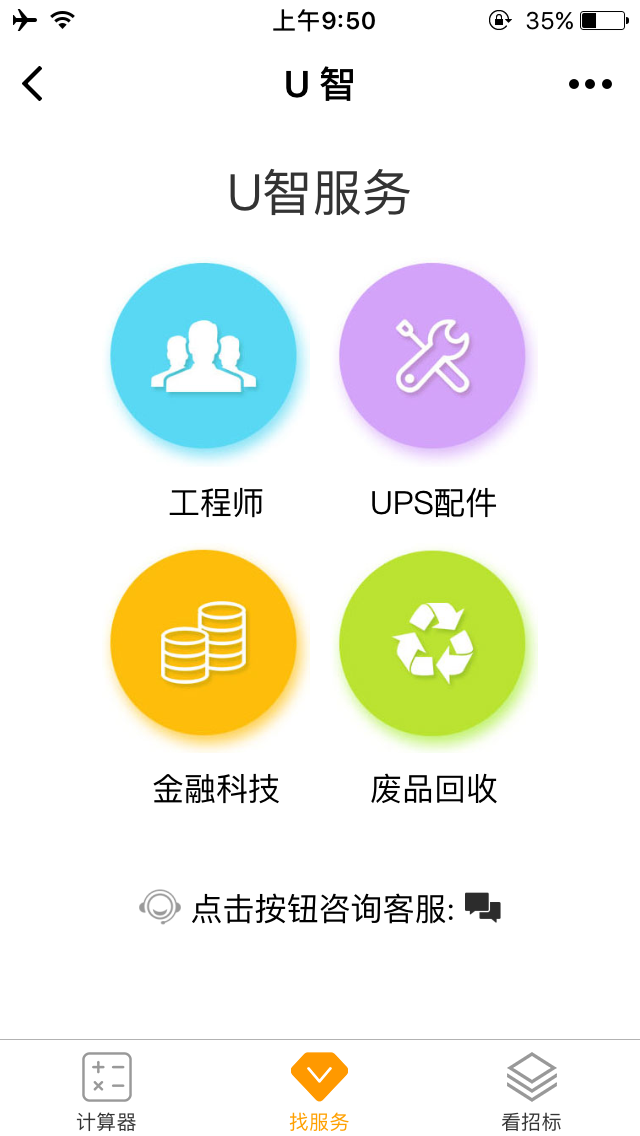Screen dimensions: 640x1136
Task: Switch to the 计算器 tab
Action: tap(106, 1091)
